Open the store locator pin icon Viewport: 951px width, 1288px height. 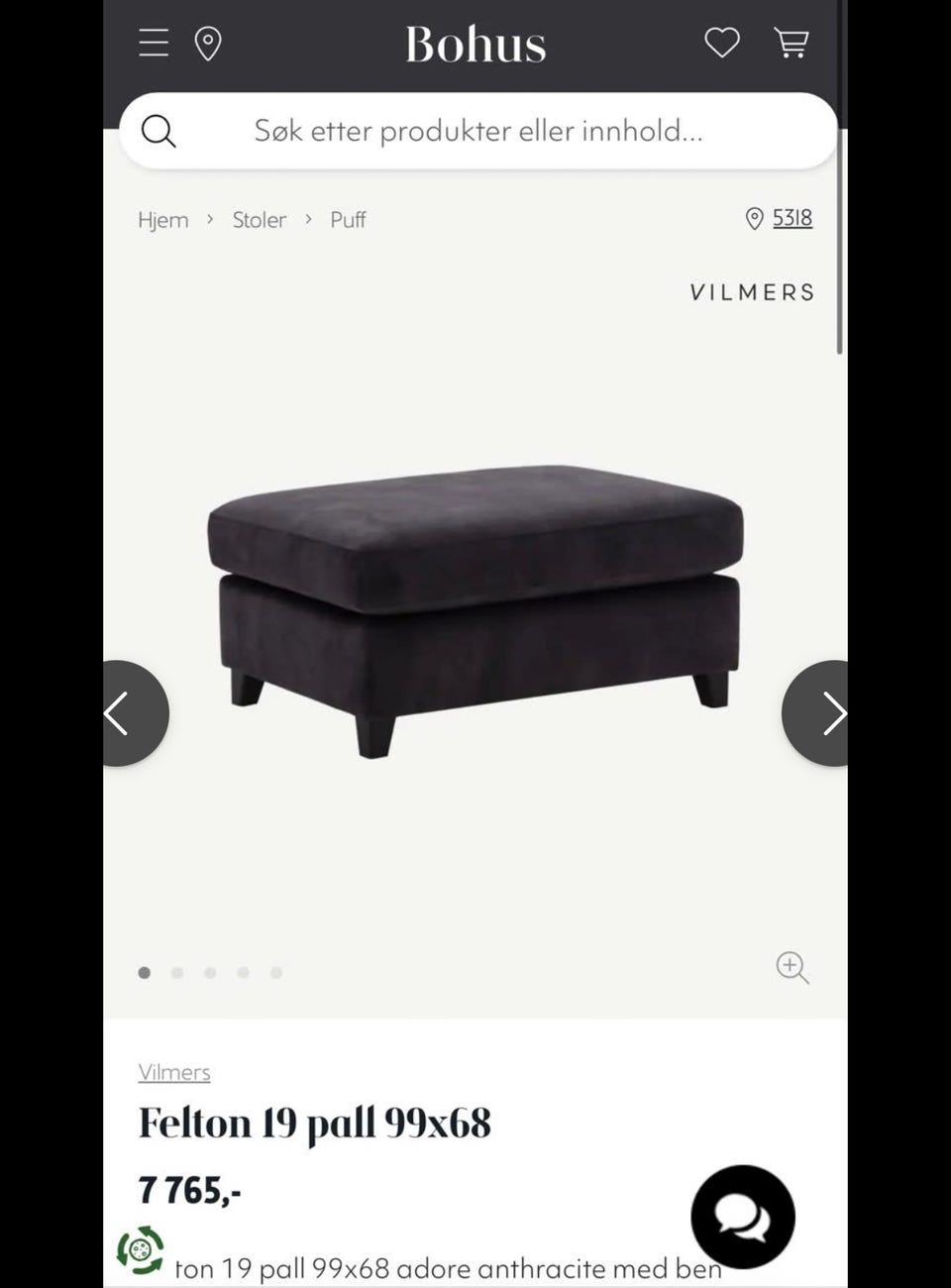tap(208, 44)
